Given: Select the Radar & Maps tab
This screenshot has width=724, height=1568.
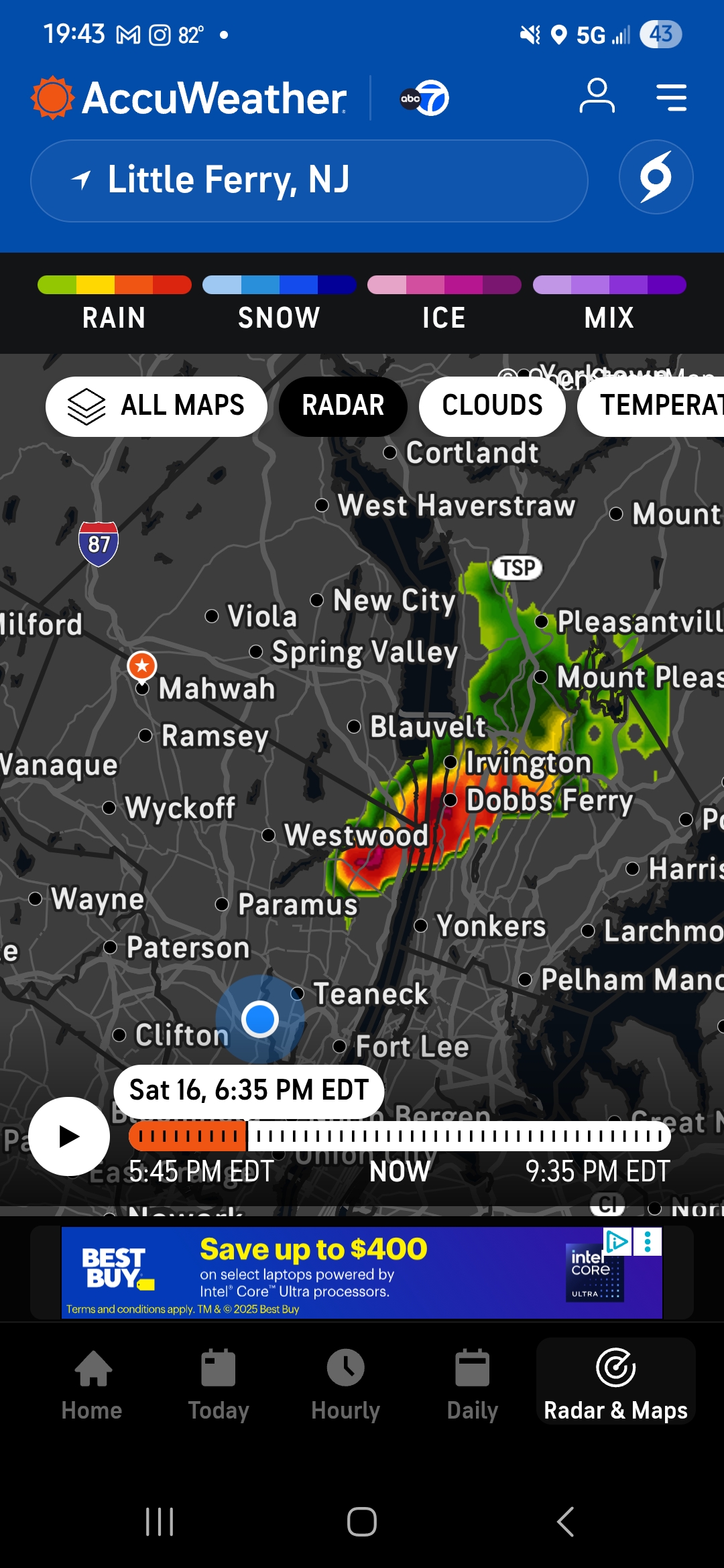Looking at the screenshot, I should click(615, 1382).
